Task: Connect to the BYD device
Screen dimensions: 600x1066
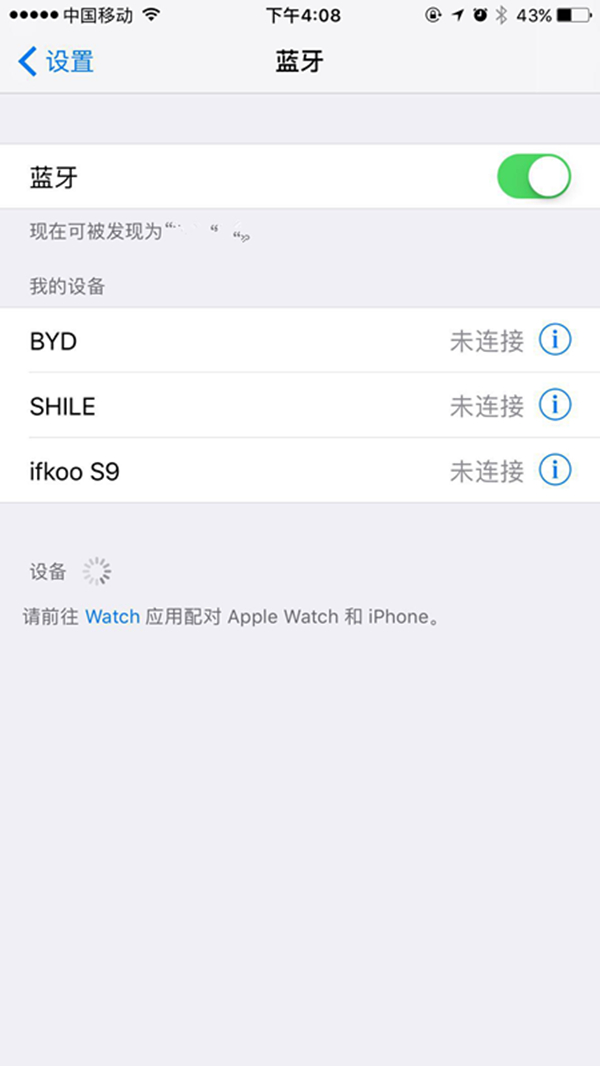Action: point(240,341)
